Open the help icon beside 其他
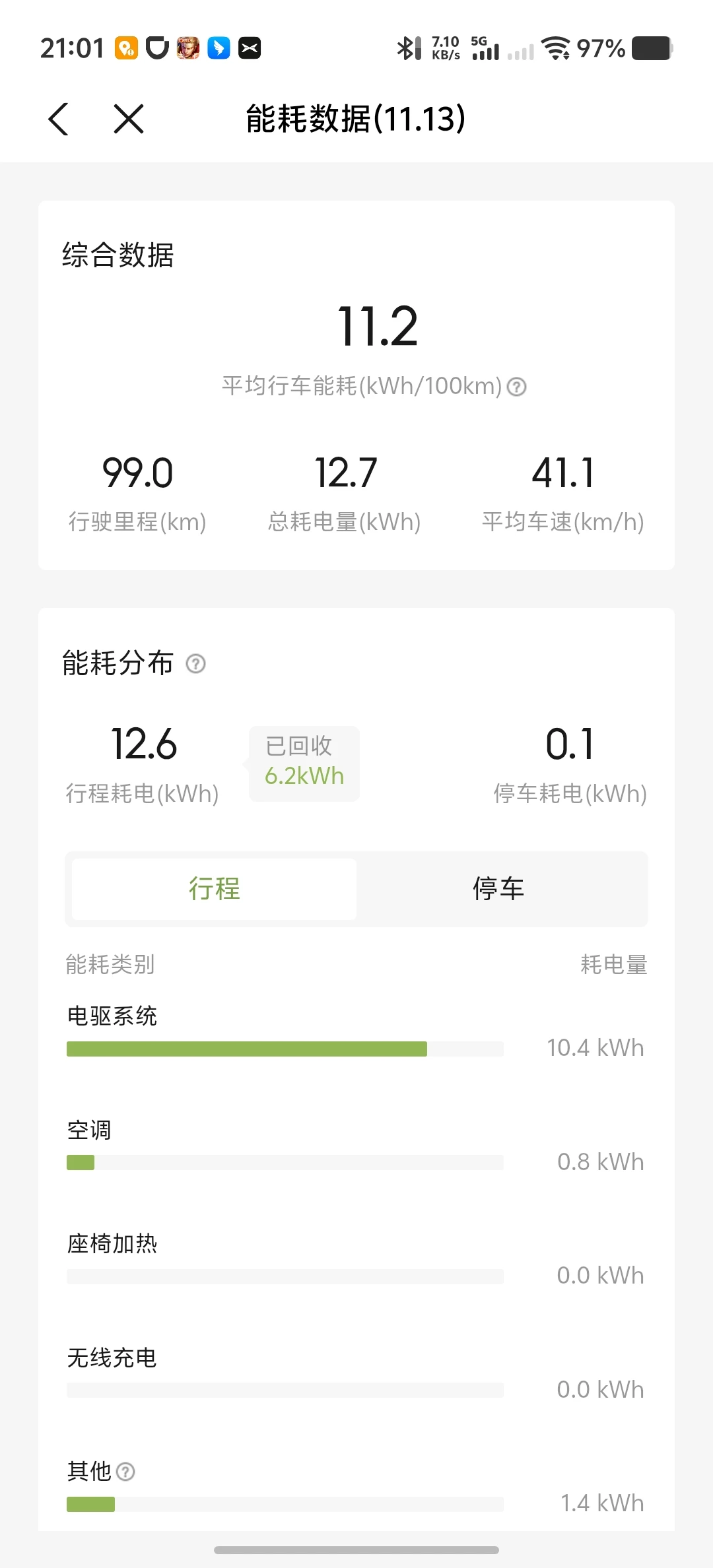Viewport: 713px width, 1568px height. click(125, 1472)
